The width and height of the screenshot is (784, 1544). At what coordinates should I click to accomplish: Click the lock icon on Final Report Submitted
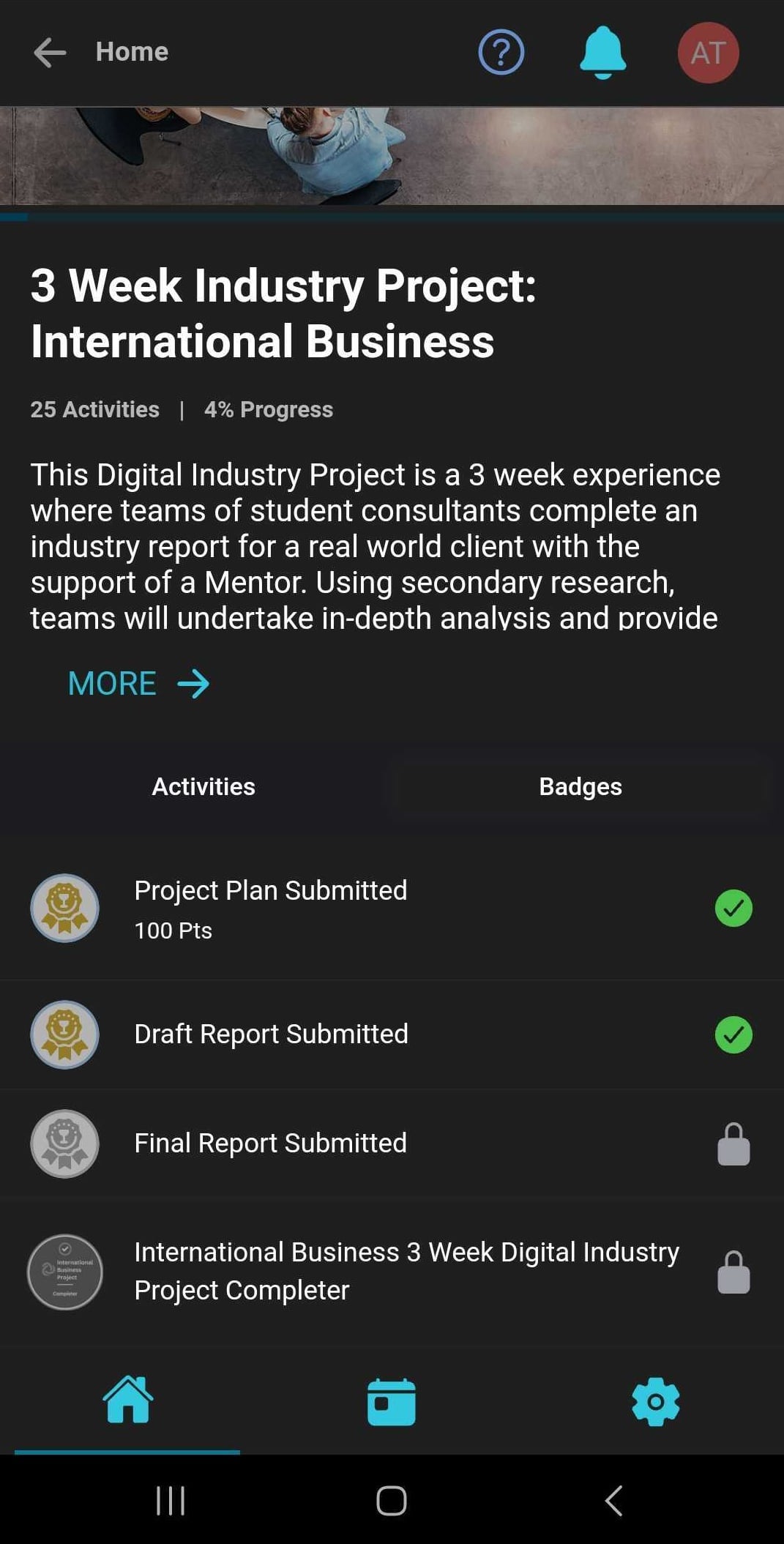click(x=734, y=1144)
